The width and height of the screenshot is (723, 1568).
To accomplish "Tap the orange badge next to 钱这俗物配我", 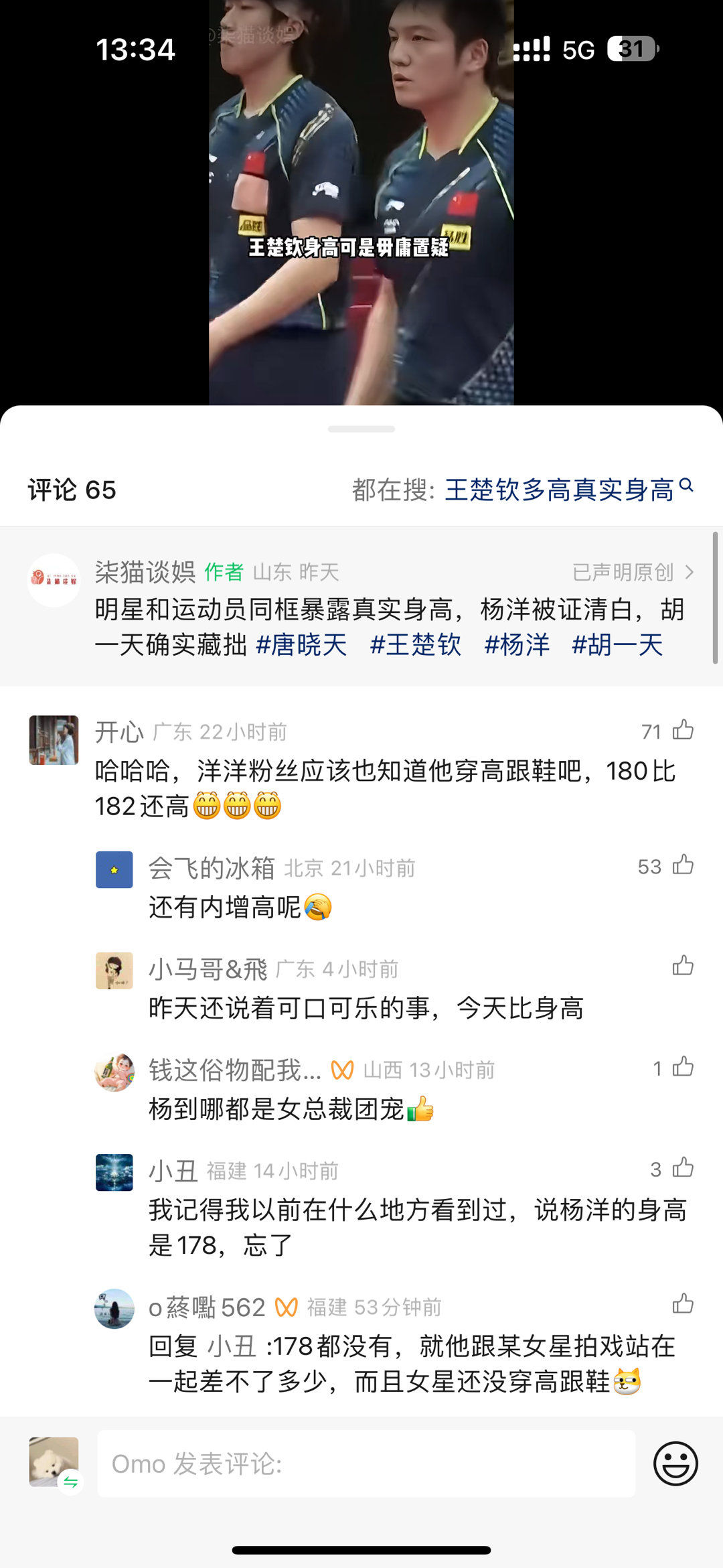I will click(x=341, y=1070).
